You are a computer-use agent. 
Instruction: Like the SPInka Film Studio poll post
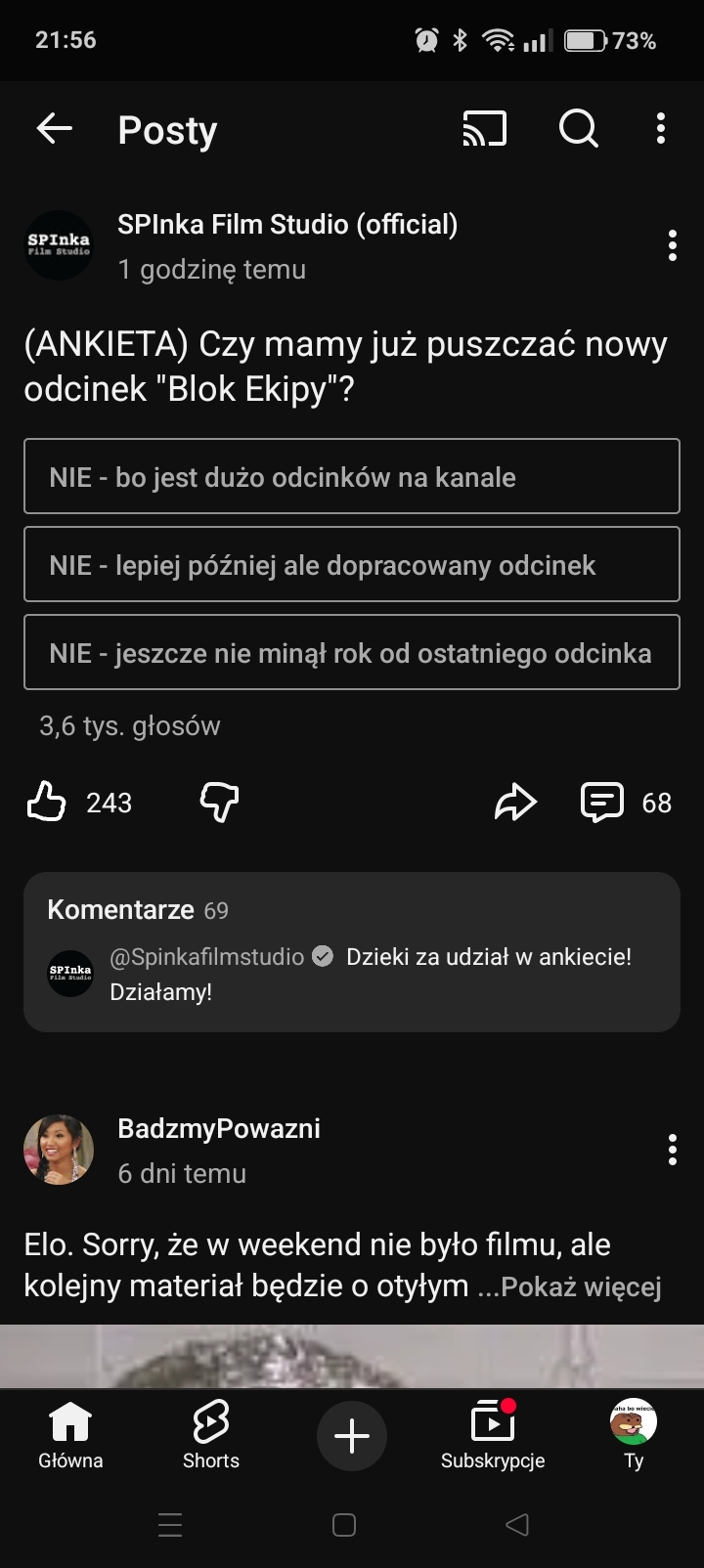tap(46, 803)
